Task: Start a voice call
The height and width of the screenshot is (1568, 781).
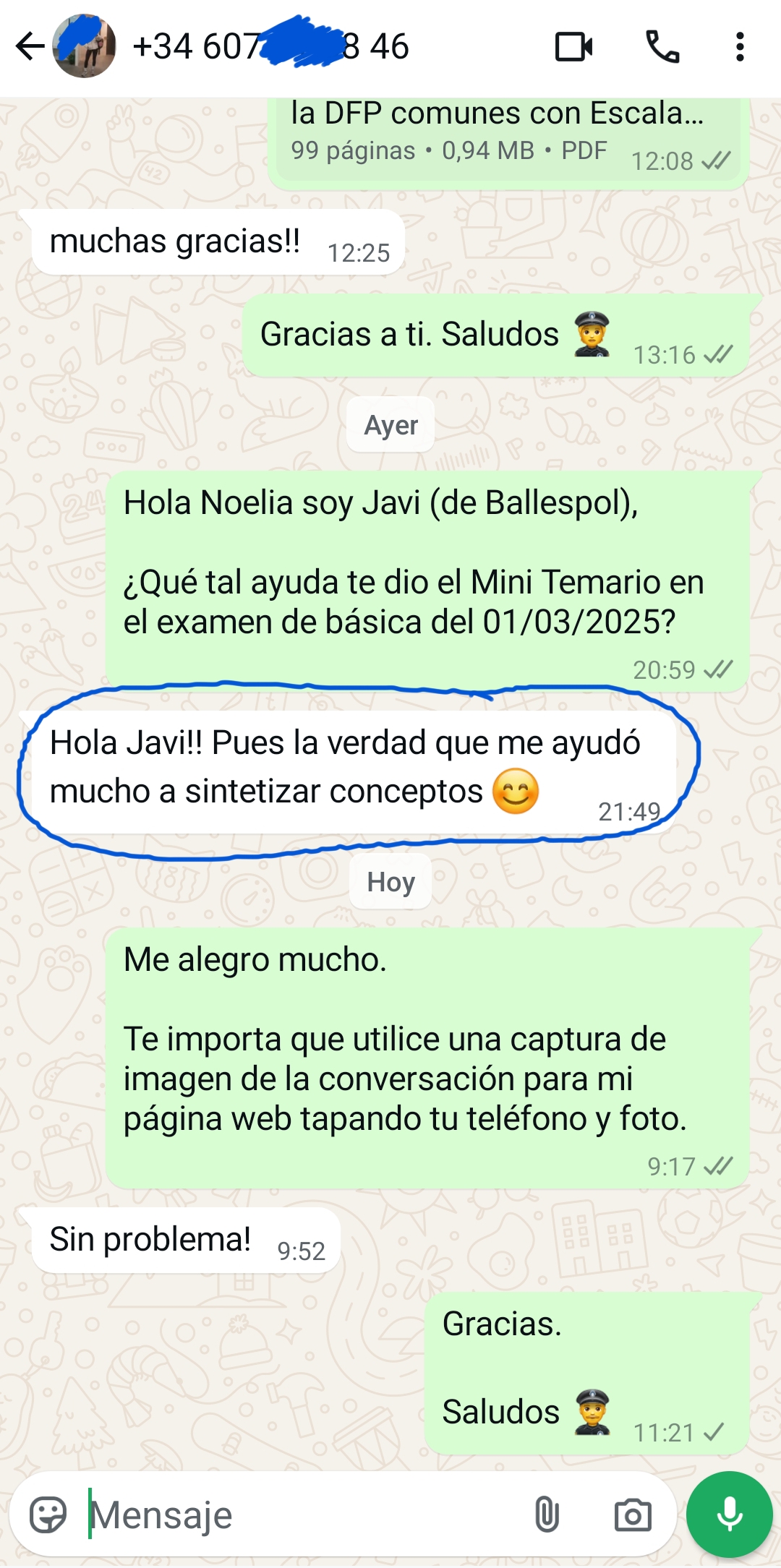Action: 662,47
